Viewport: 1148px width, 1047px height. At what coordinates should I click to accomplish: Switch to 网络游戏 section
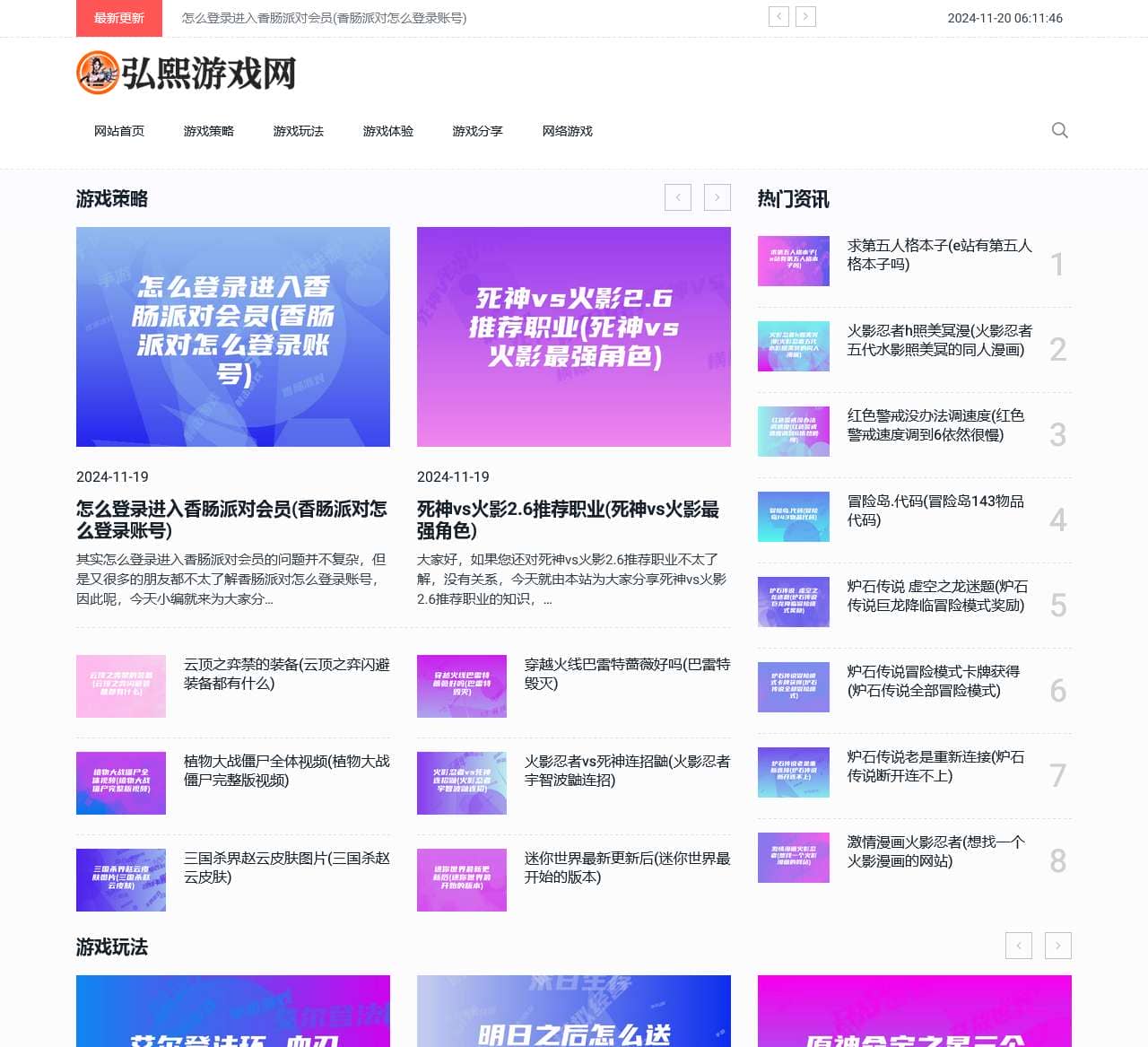point(568,131)
